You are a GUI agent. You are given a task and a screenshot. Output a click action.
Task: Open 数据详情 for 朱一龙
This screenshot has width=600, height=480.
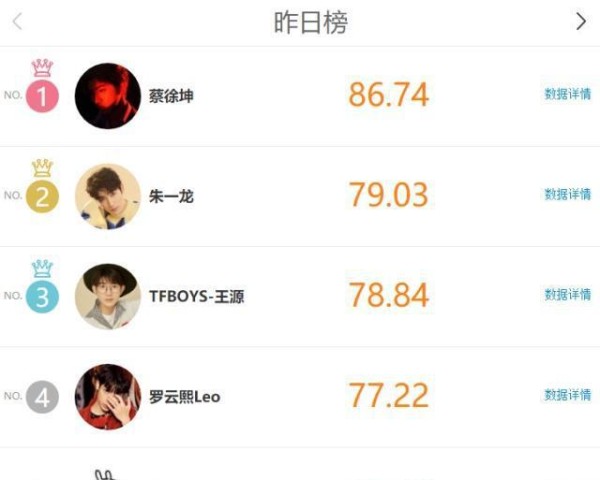point(567,195)
